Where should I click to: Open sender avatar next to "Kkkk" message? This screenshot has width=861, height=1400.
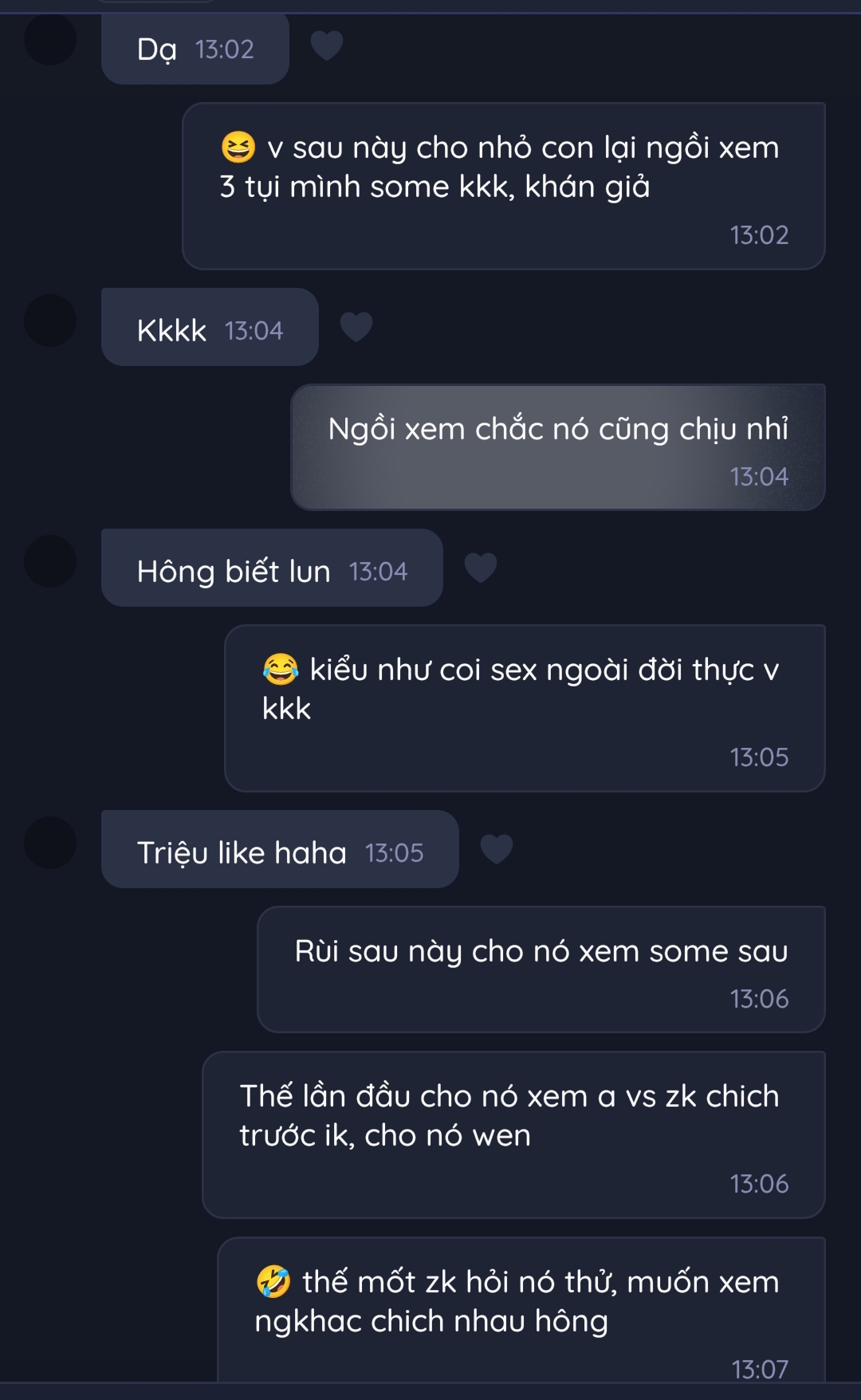click(x=50, y=321)
